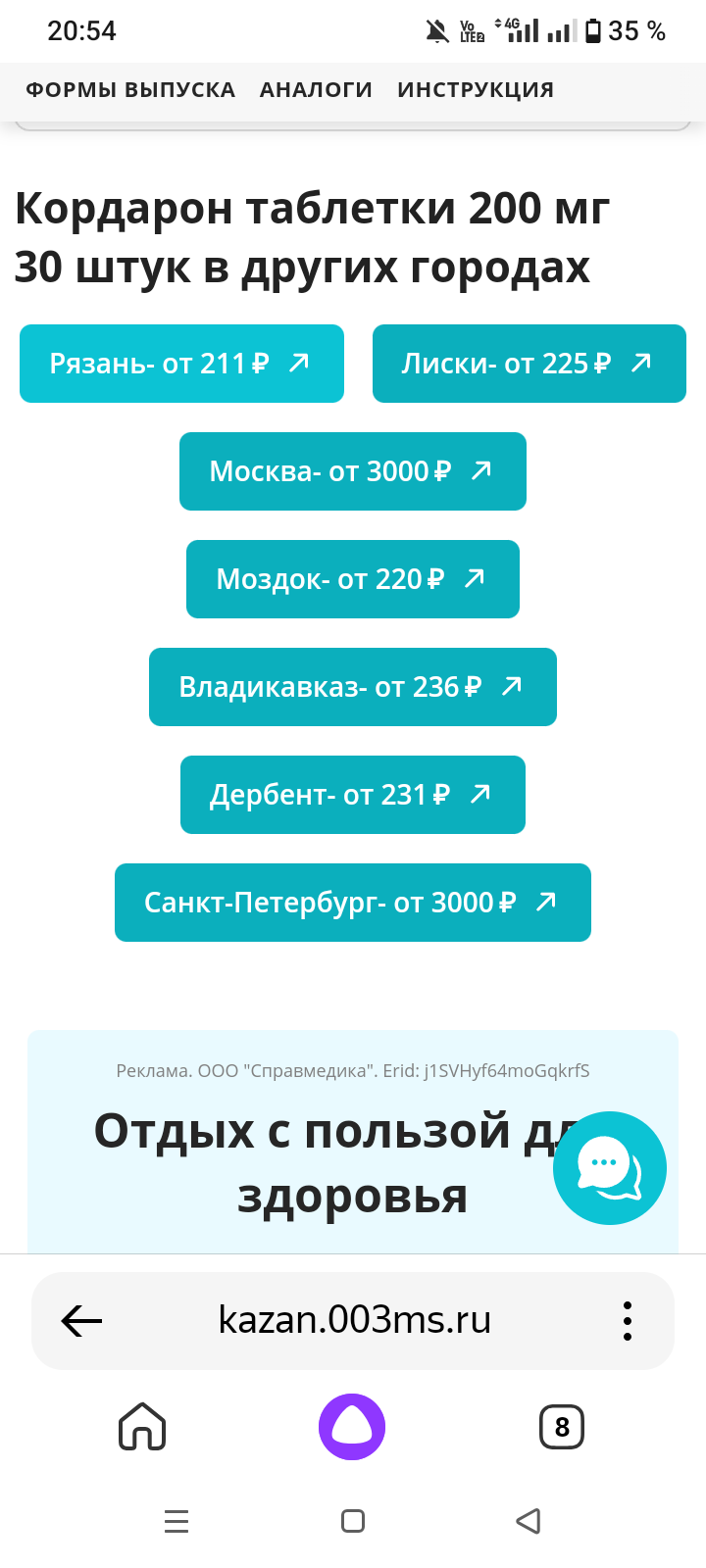706x1568 pixels.
Task: Open the browser three-dot menu
Action: pos(628,1321)
